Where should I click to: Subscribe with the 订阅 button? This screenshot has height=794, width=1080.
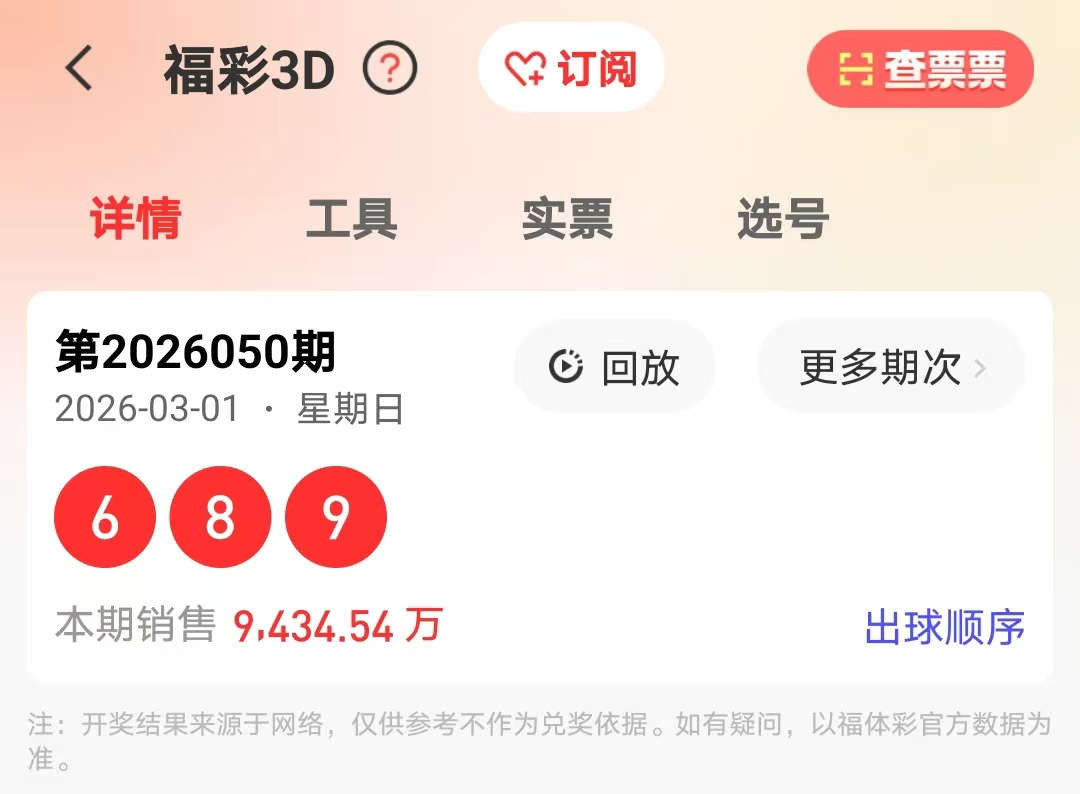[x=571, y=68]
